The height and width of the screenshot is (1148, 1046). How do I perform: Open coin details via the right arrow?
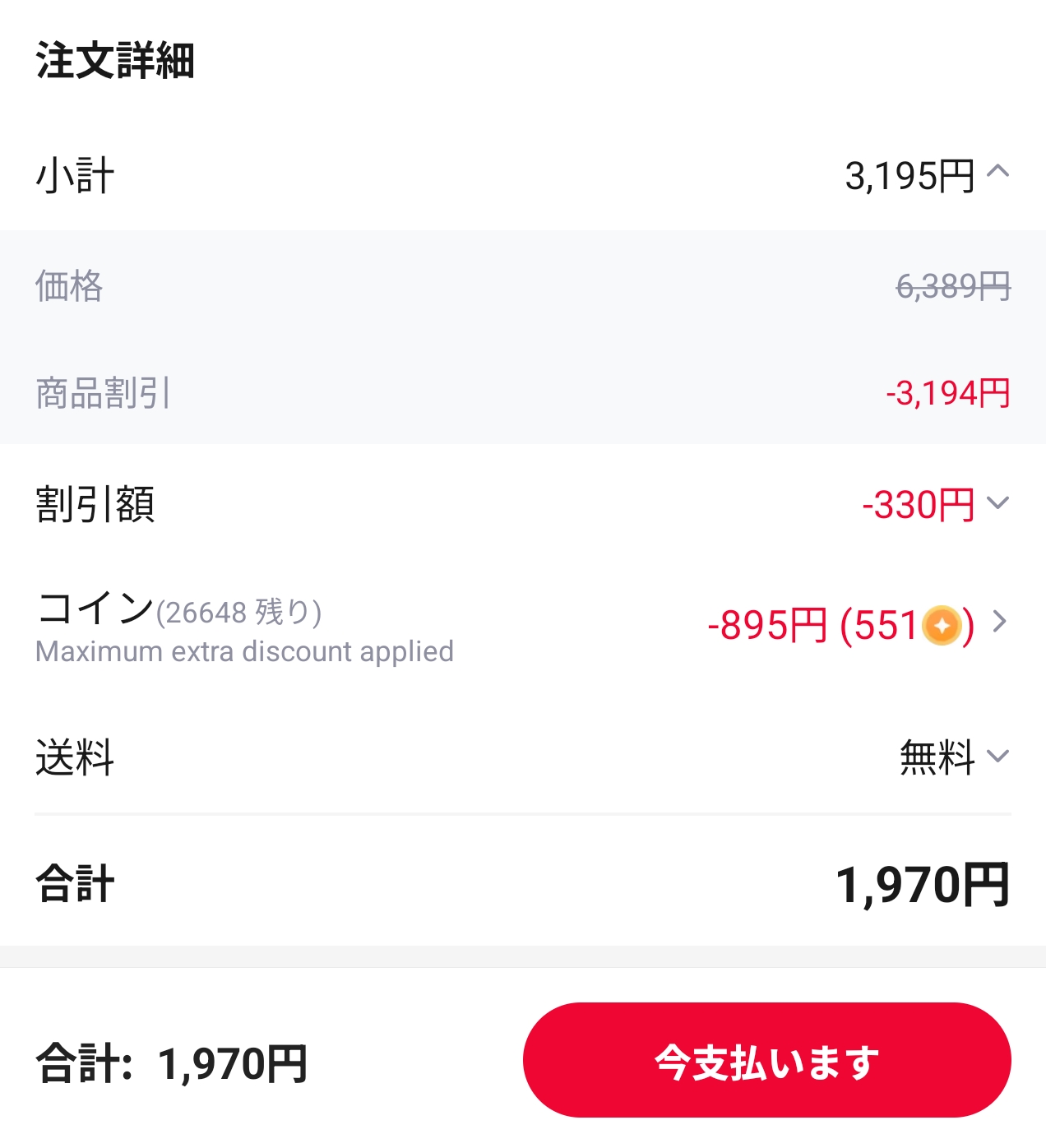coord(999,625)
